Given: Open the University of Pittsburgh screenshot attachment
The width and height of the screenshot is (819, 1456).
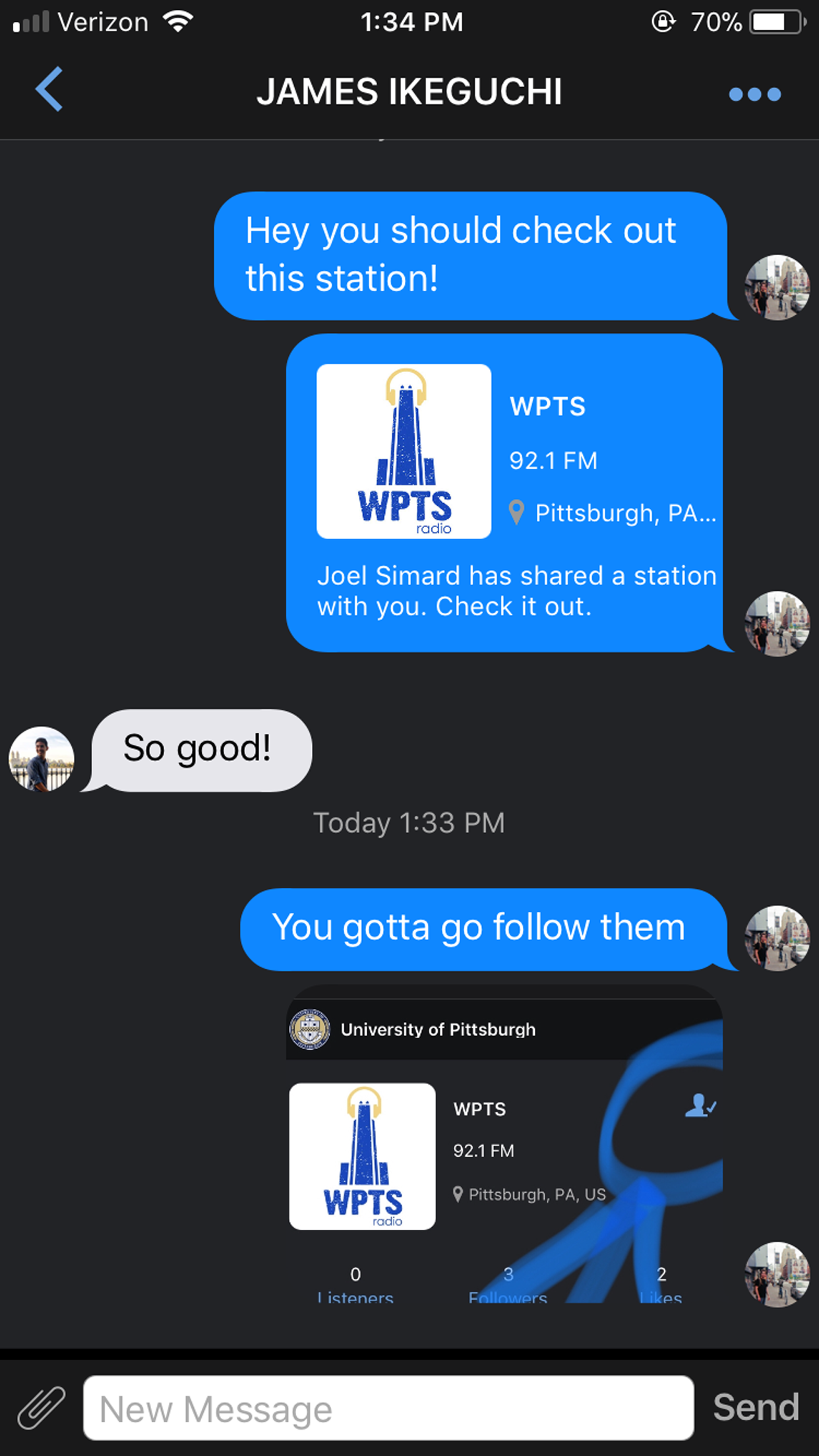Looking at the screenshot, I should (x=504, y=1144).
